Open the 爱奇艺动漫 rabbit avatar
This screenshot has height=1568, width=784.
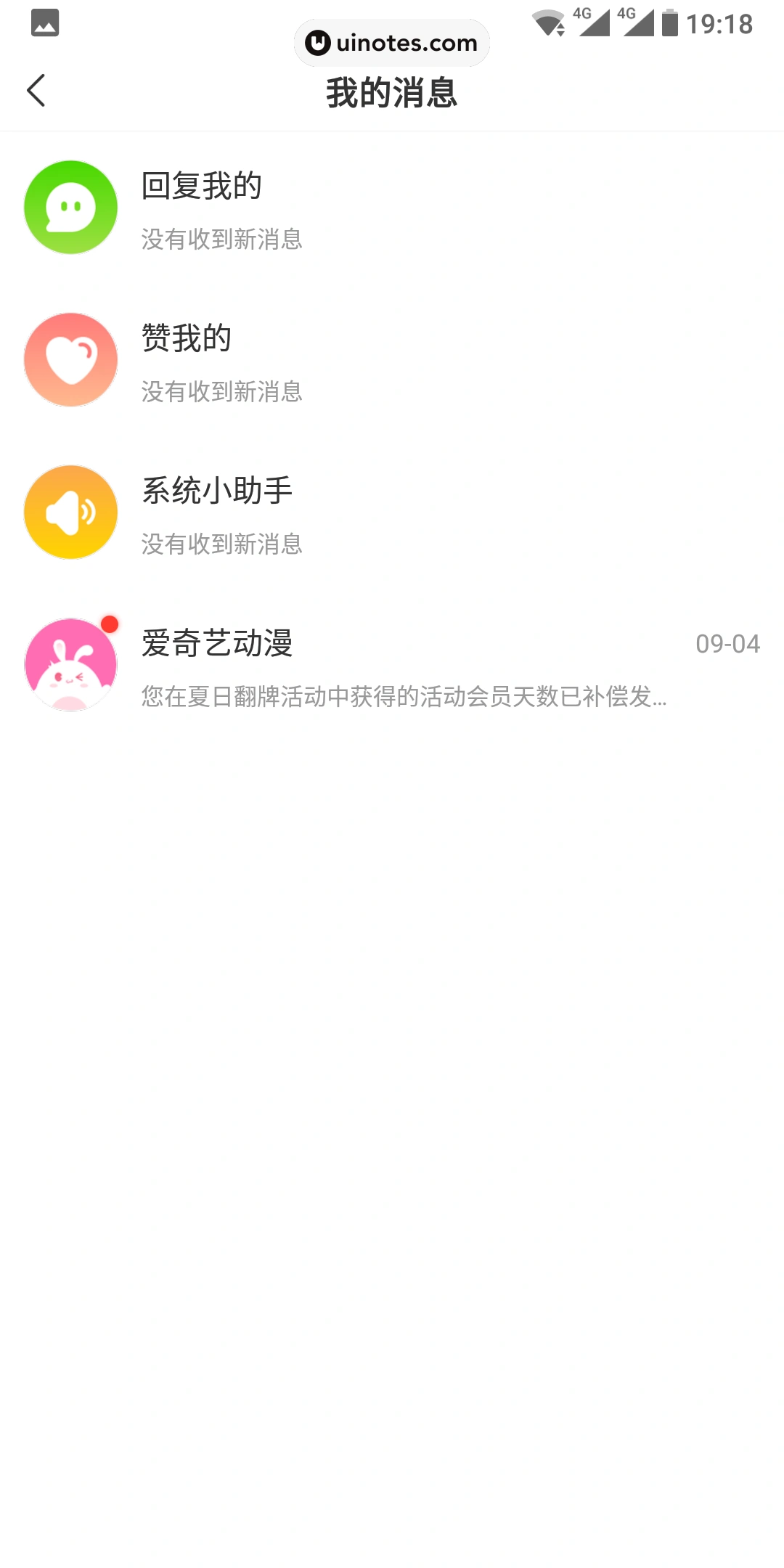pyautogui.click(x=70, y=664)
